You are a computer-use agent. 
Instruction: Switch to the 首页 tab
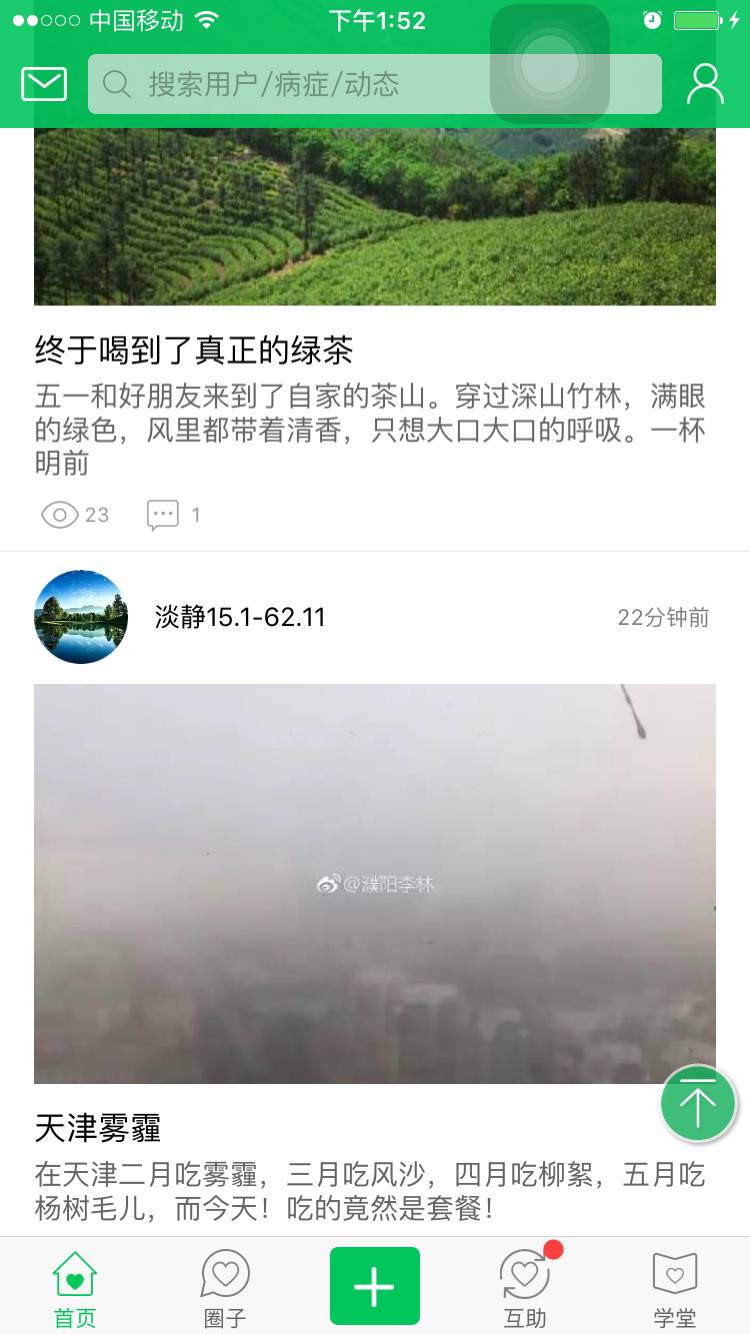point(75,1289)
